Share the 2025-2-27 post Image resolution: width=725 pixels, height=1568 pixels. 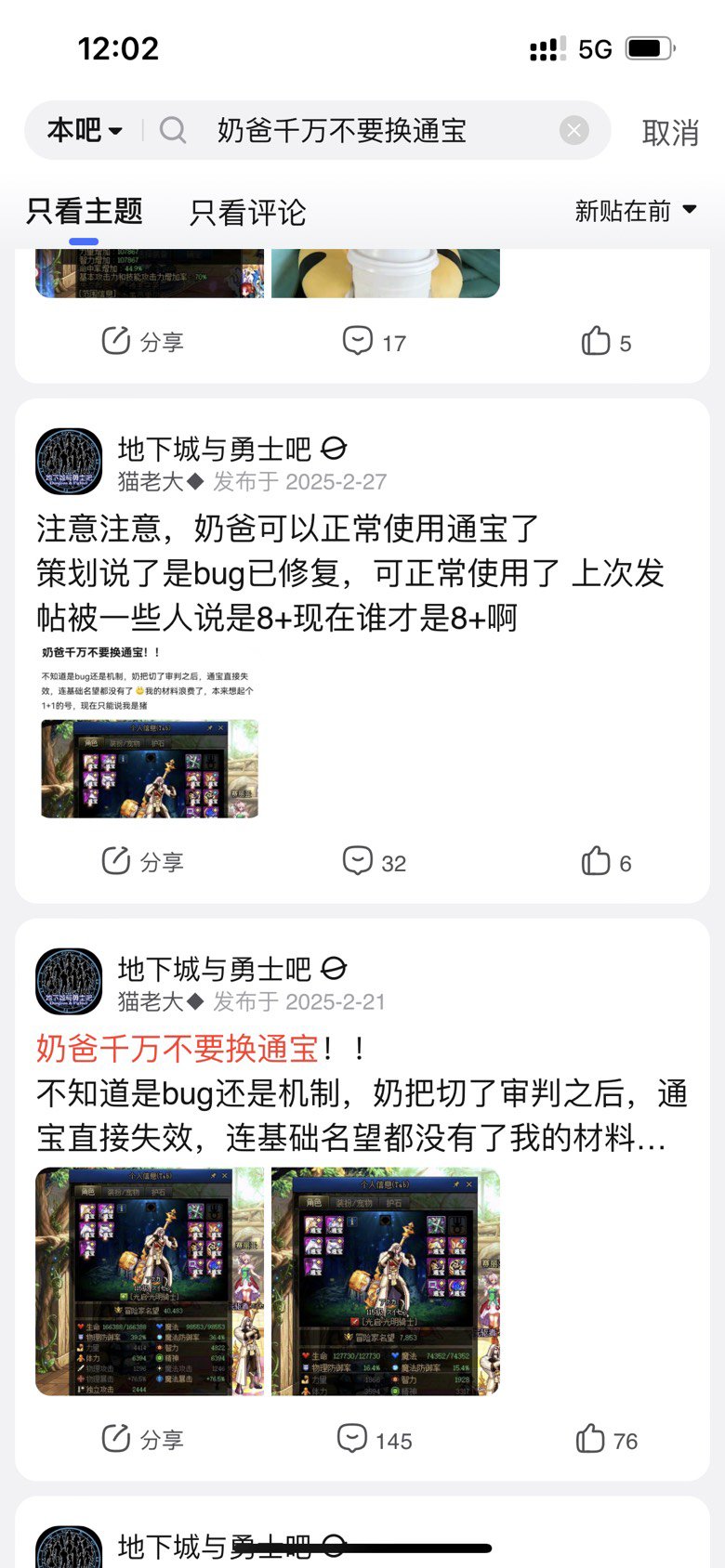pyautogui.click(x=142, y=861)
